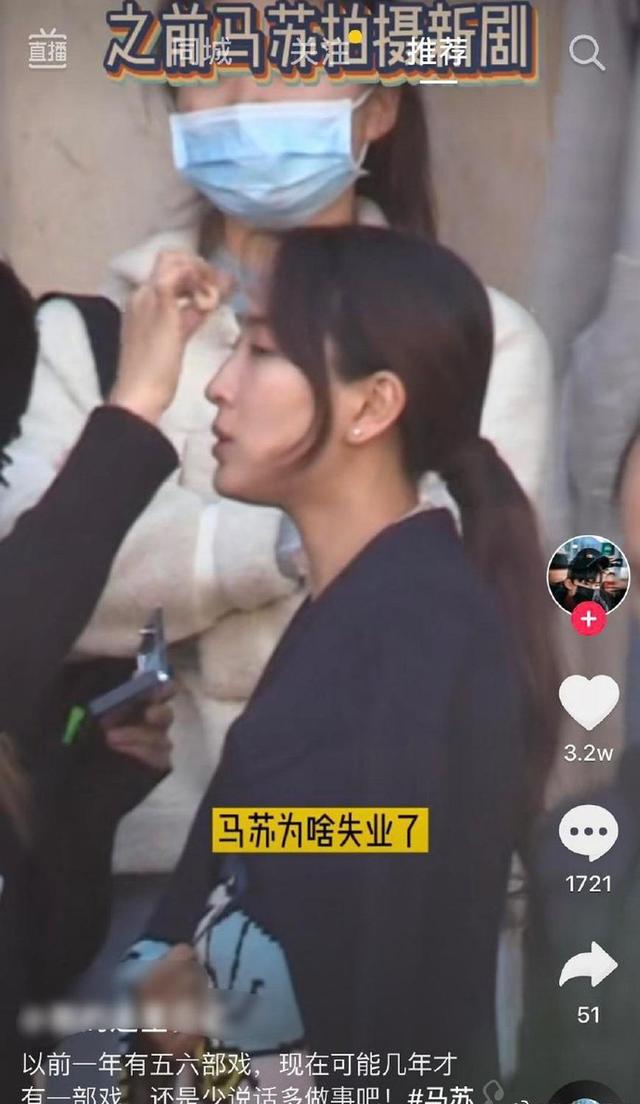Like this video with the heart

coord(588,702)
